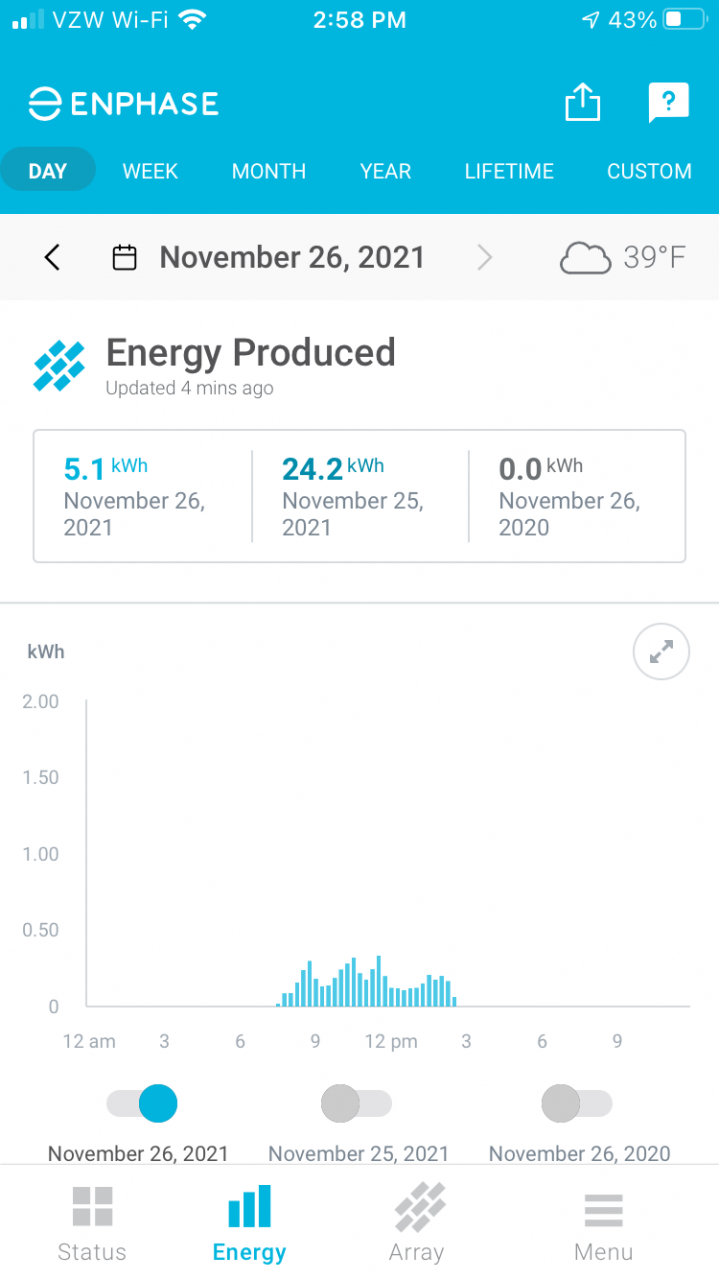The image size is (719, 1280).
Task: Switch to the MONTH view
Action: point(268,171)
